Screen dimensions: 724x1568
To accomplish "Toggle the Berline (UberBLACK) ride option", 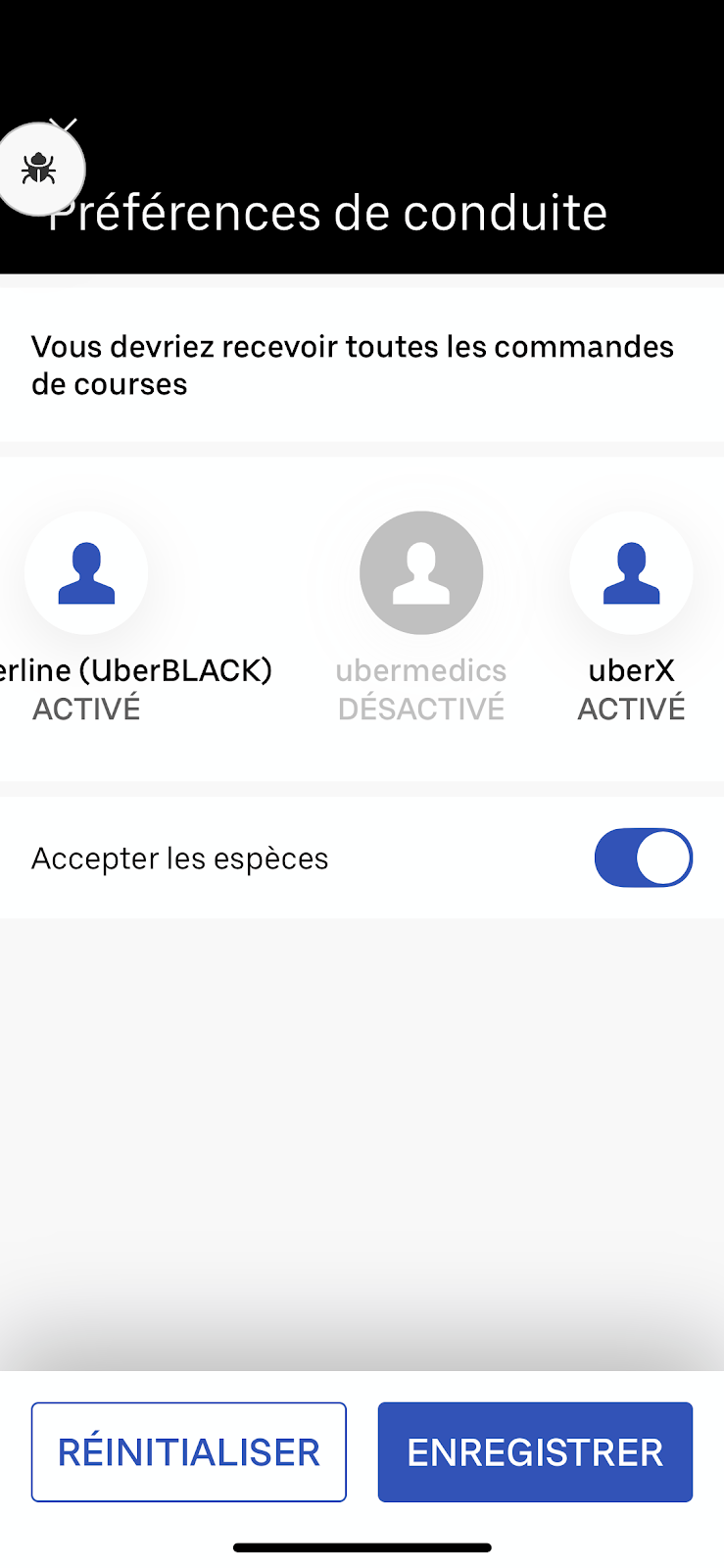I will (x=86, y=573).
